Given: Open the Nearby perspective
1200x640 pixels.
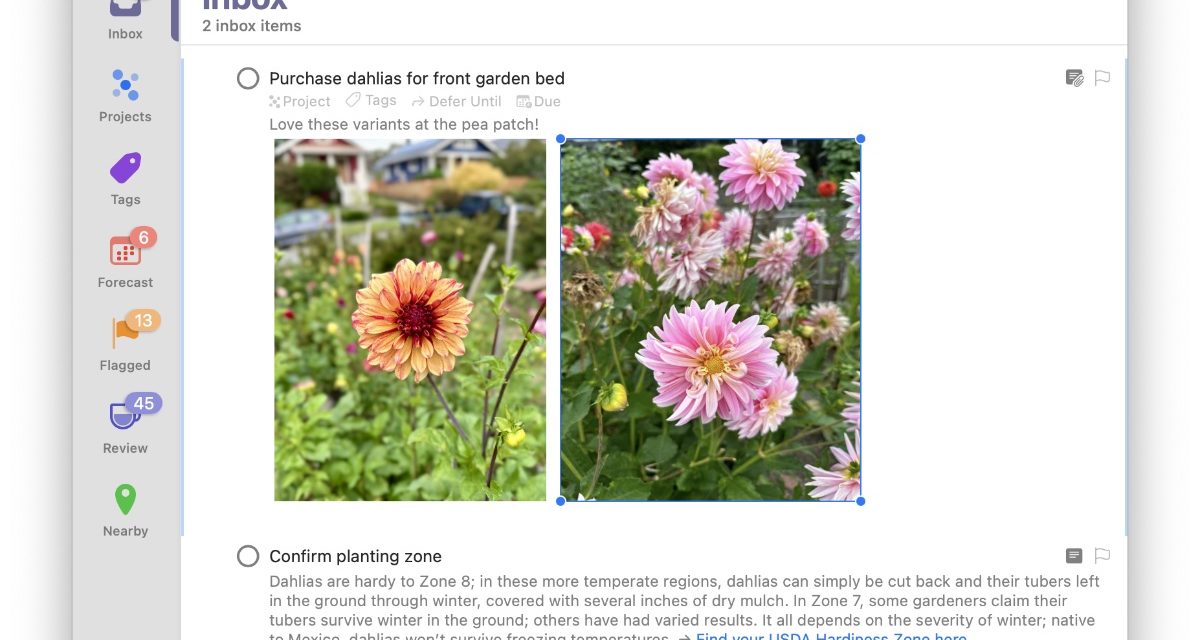Looking at the screenshot, I should coord(125,510).
